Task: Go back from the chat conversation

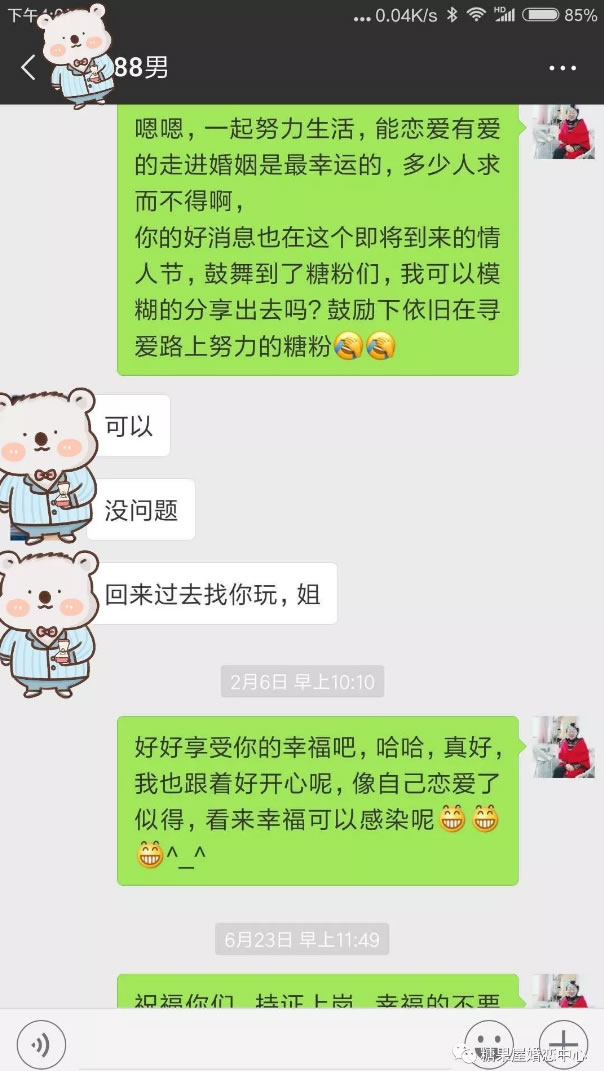Action: [x=27, y=68]
